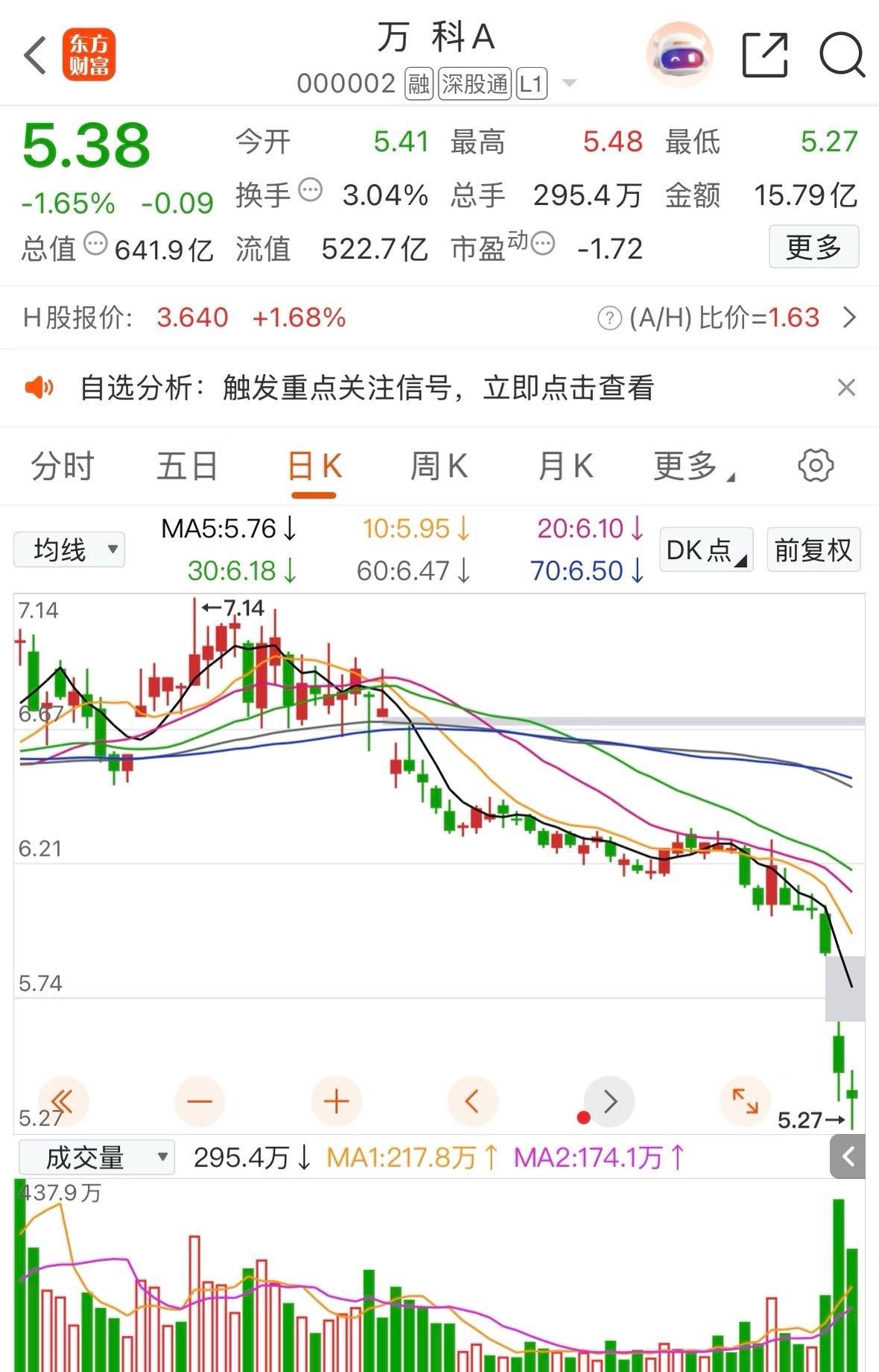Enter fullscreen chart with the expand arrows icon
Viewport: 879px width, 1372px height.
(x=743, y=1101)
